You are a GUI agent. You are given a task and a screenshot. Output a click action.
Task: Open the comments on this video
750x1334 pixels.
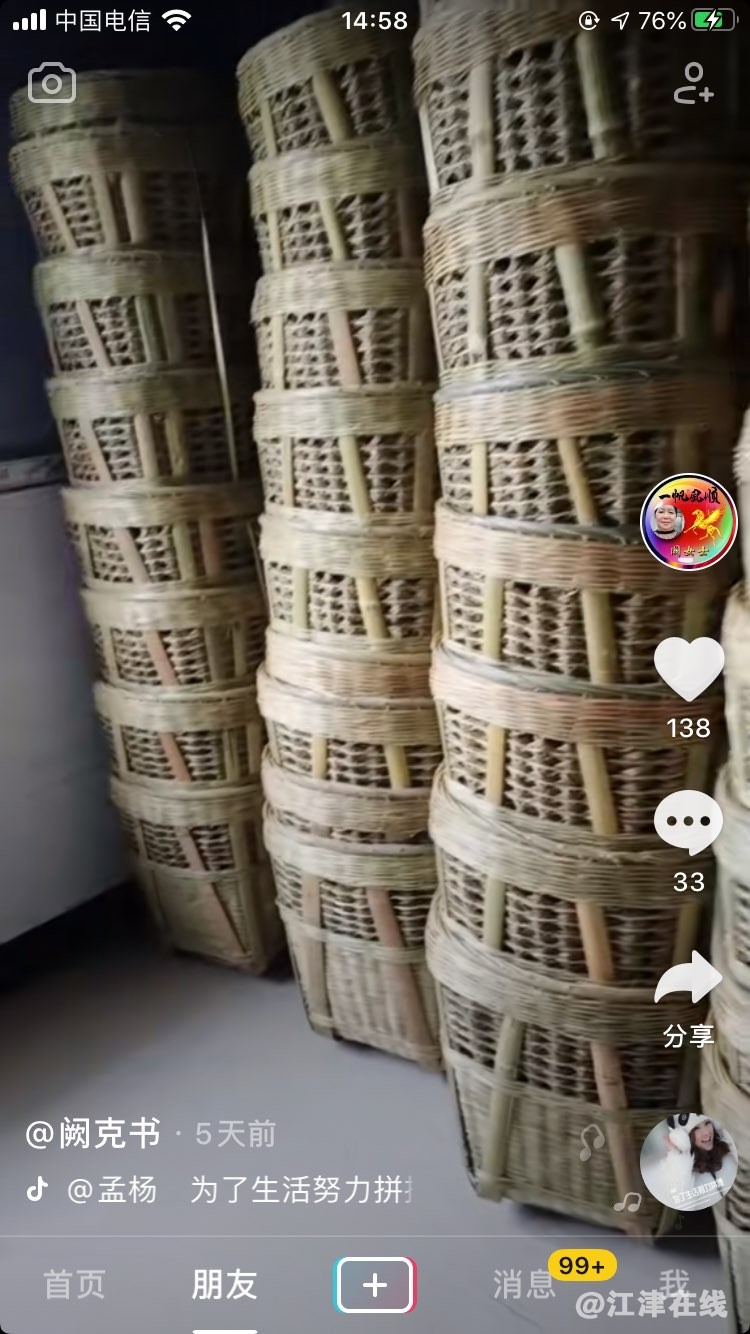point(688,822)
